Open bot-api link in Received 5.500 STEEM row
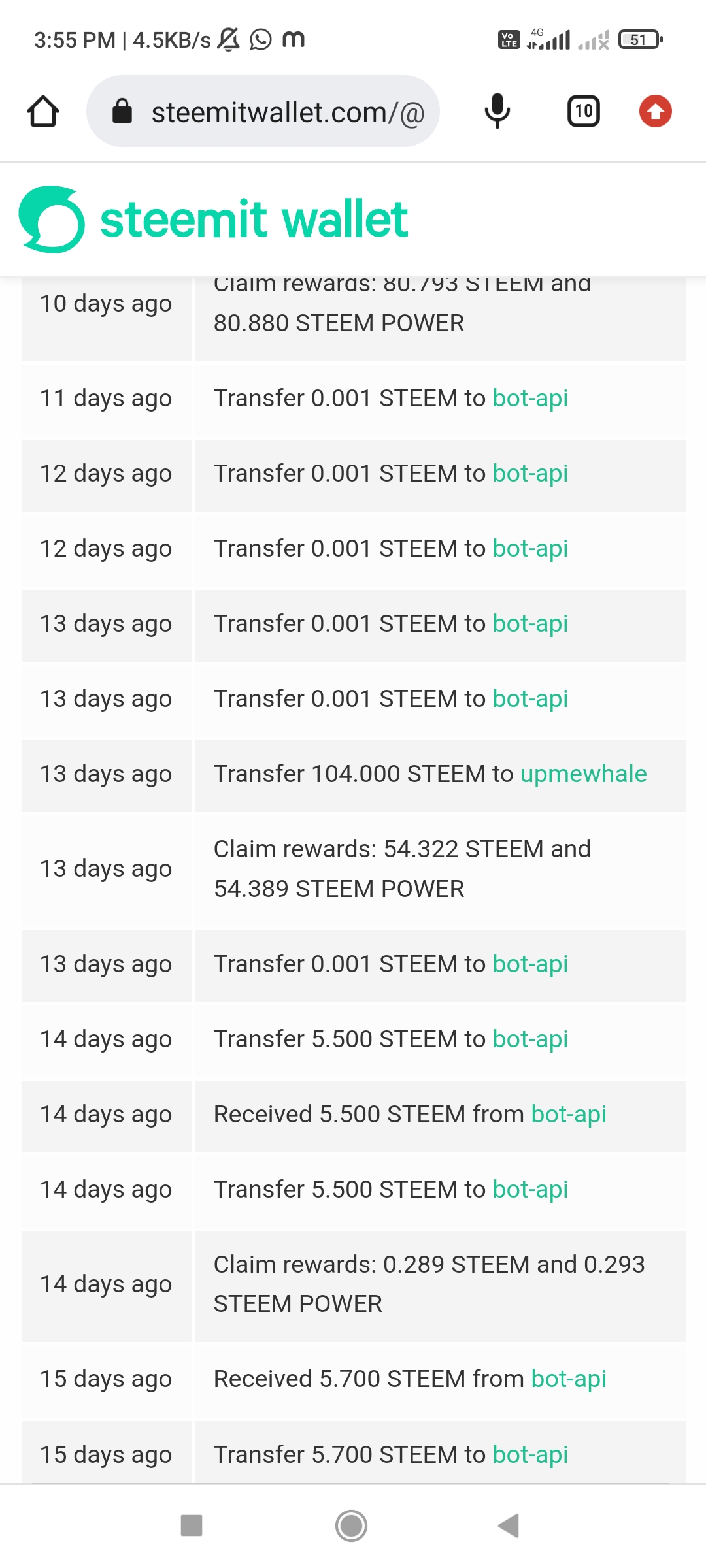Screen dimensions: 706x1568 click(x=568, y=1115)
